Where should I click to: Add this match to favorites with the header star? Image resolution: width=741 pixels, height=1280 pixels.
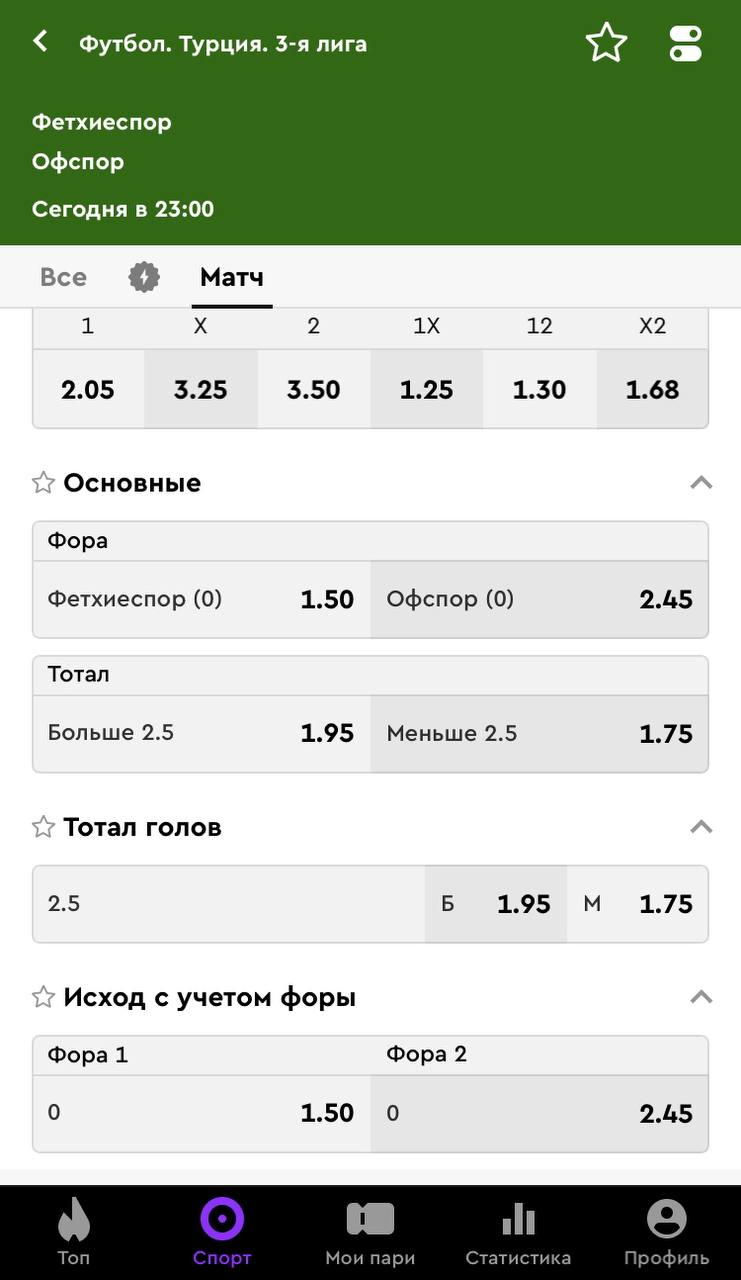(x=606, y=43)
